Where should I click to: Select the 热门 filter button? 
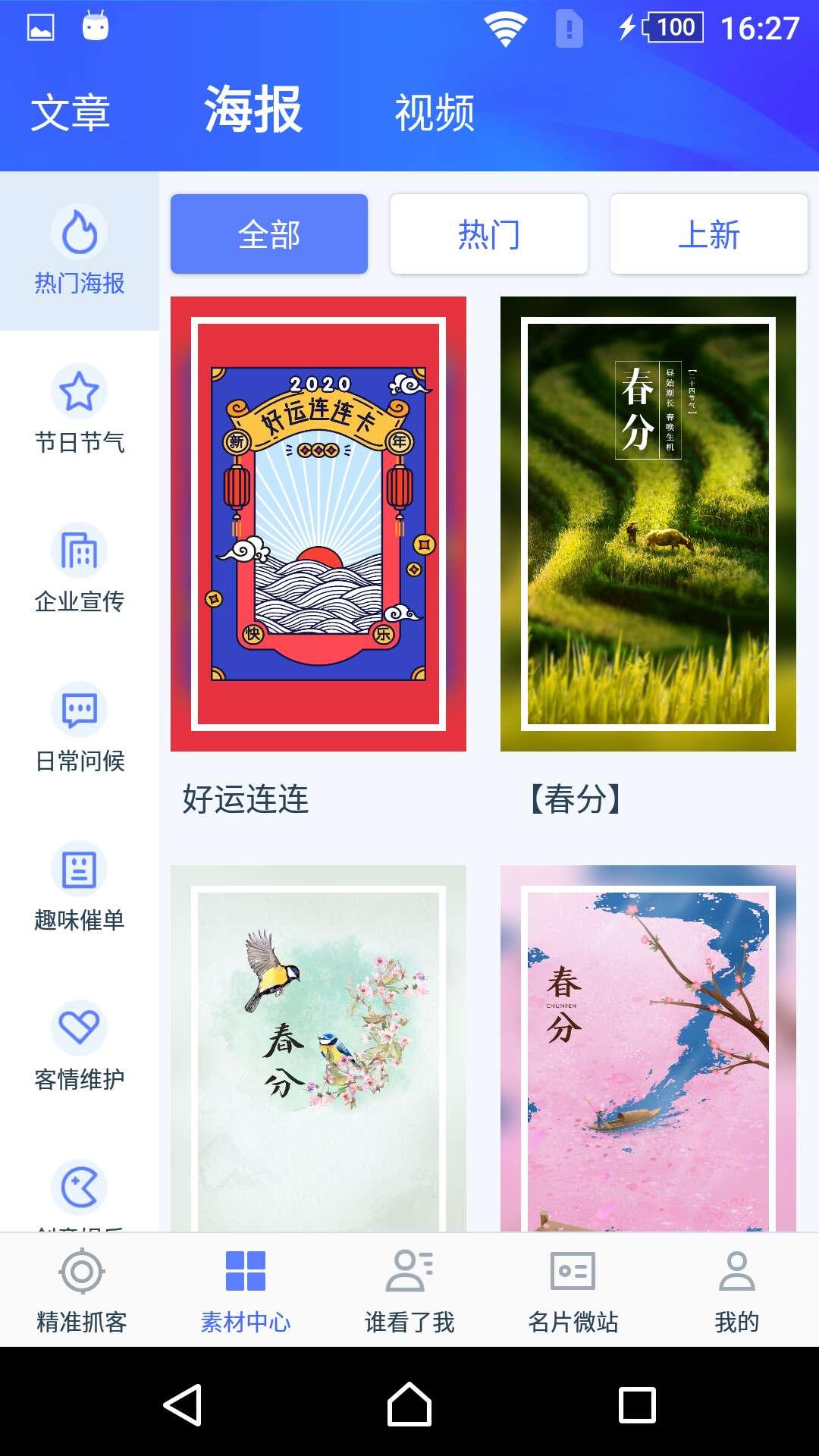point(488,234)
